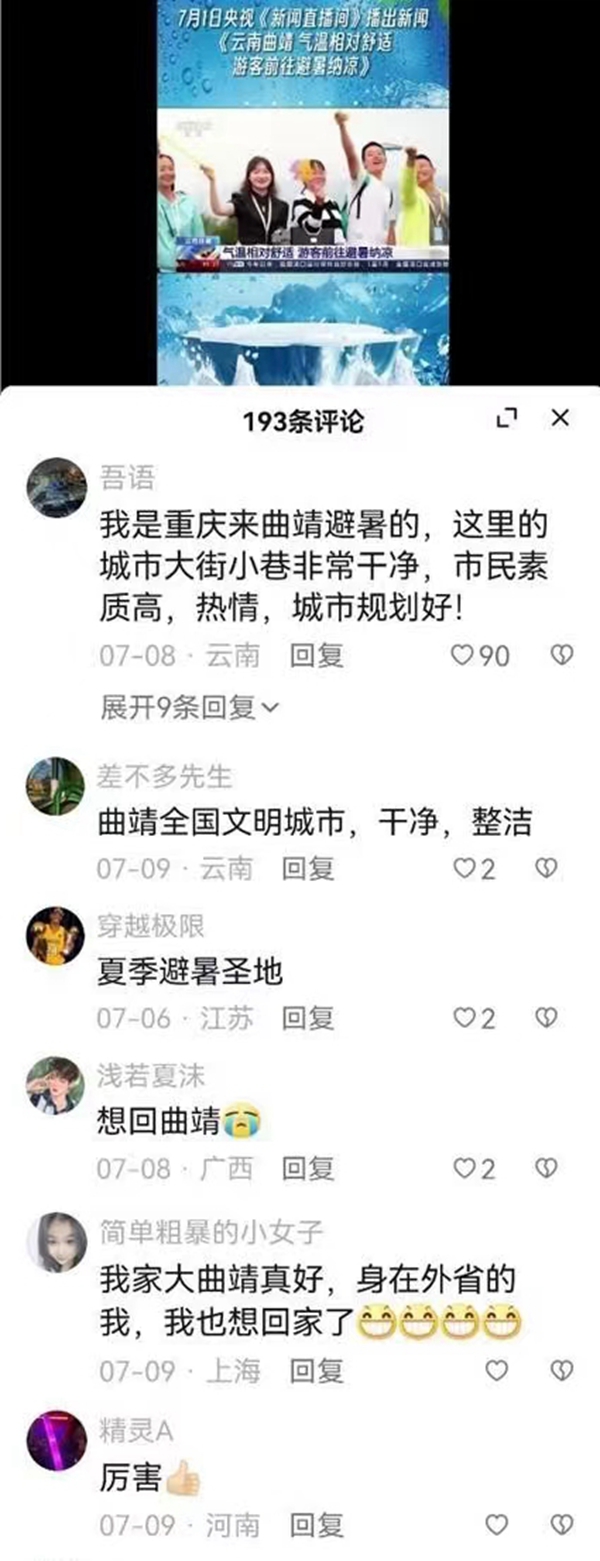The height and width of the screenshot is (1561, 600).
Task: Like 精灵A's 厉害 comment
Action: pos(496,1524)
